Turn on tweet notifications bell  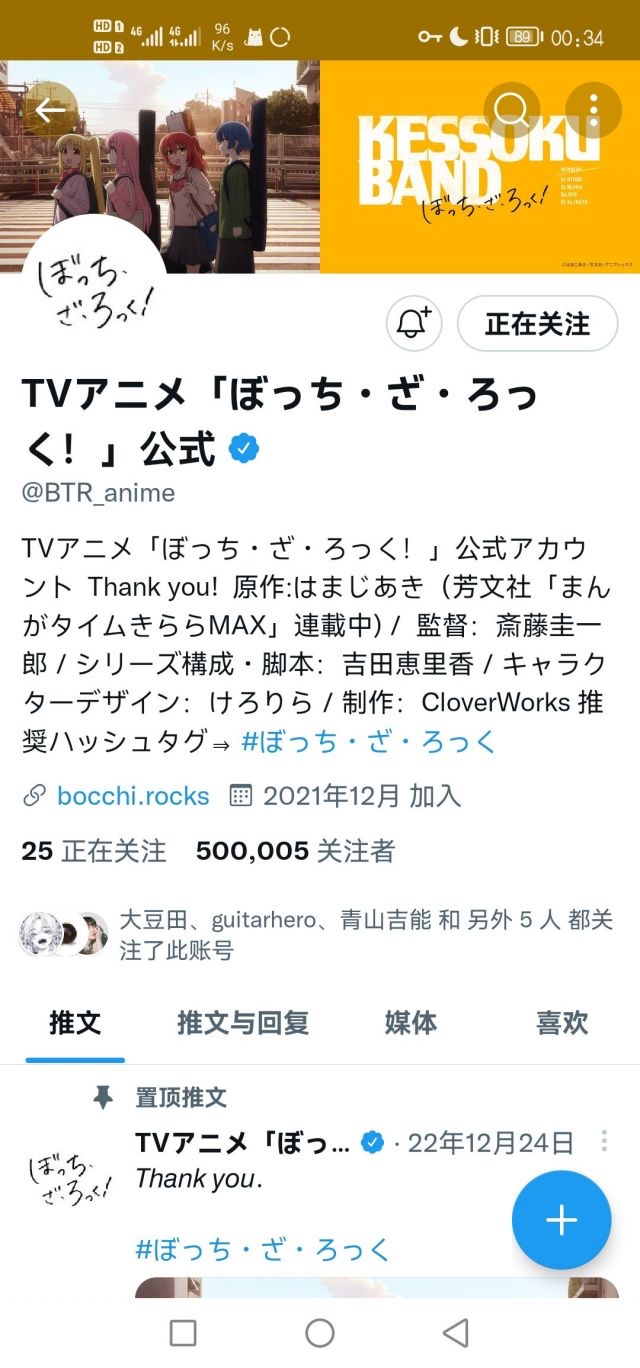pyautogui.click(x=414, y=323)
